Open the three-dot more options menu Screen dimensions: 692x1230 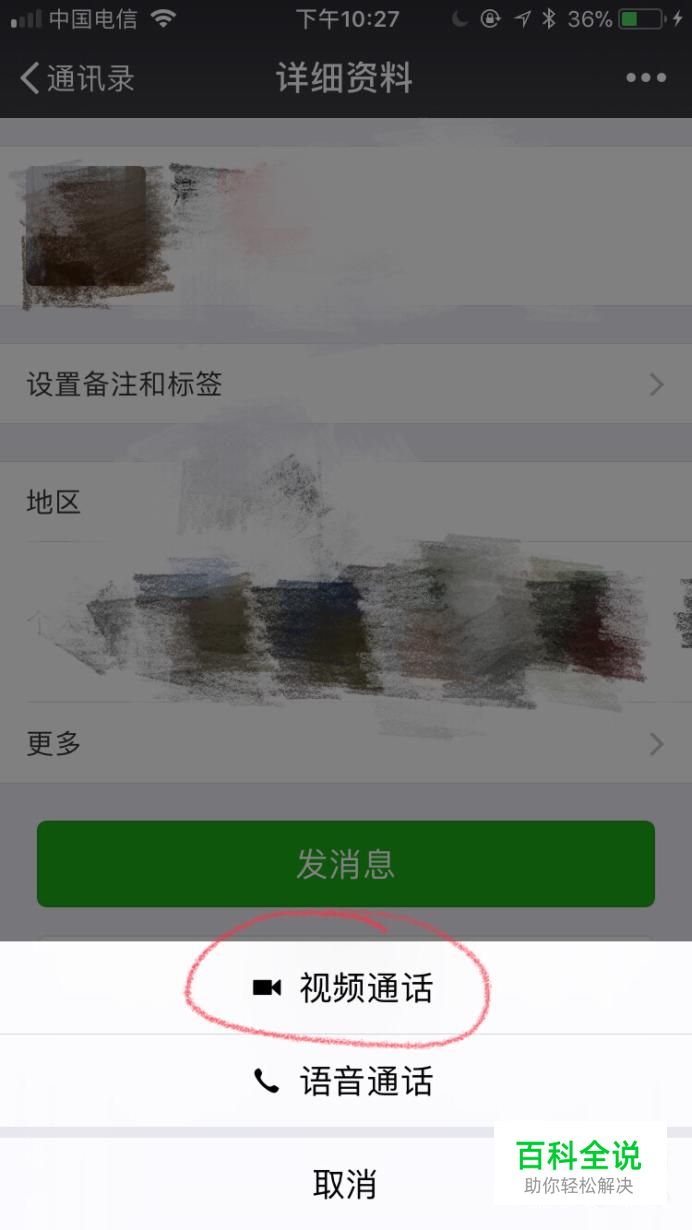click(x=645, y=79)
